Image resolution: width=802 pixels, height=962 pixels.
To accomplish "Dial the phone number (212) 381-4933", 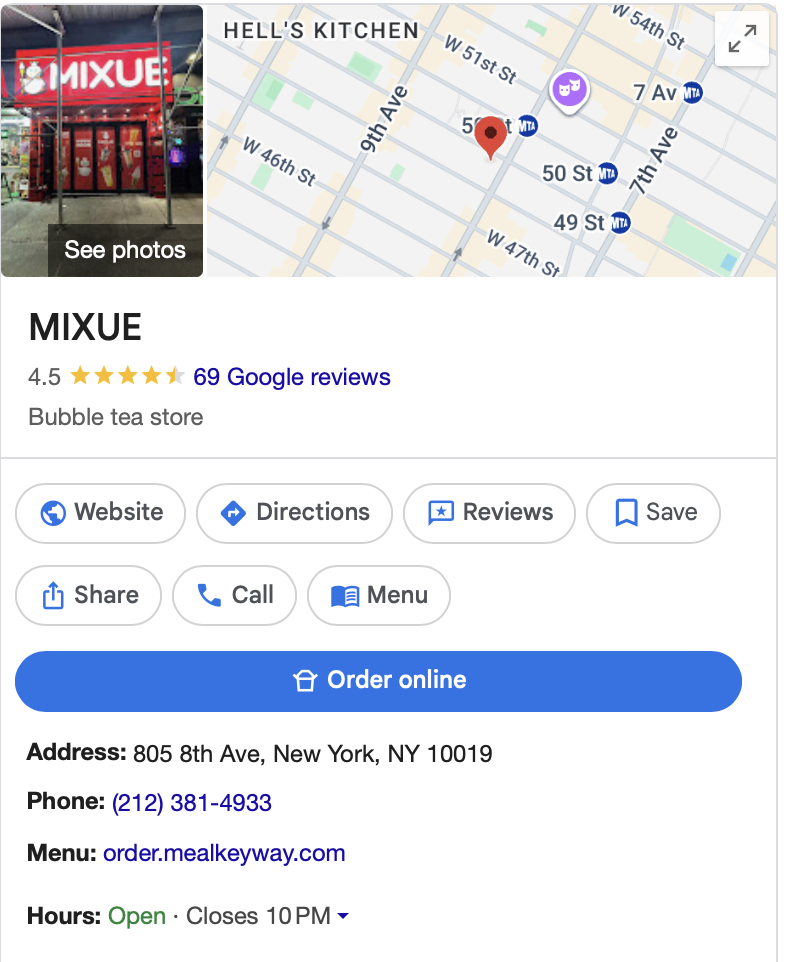I will [192, 803].
